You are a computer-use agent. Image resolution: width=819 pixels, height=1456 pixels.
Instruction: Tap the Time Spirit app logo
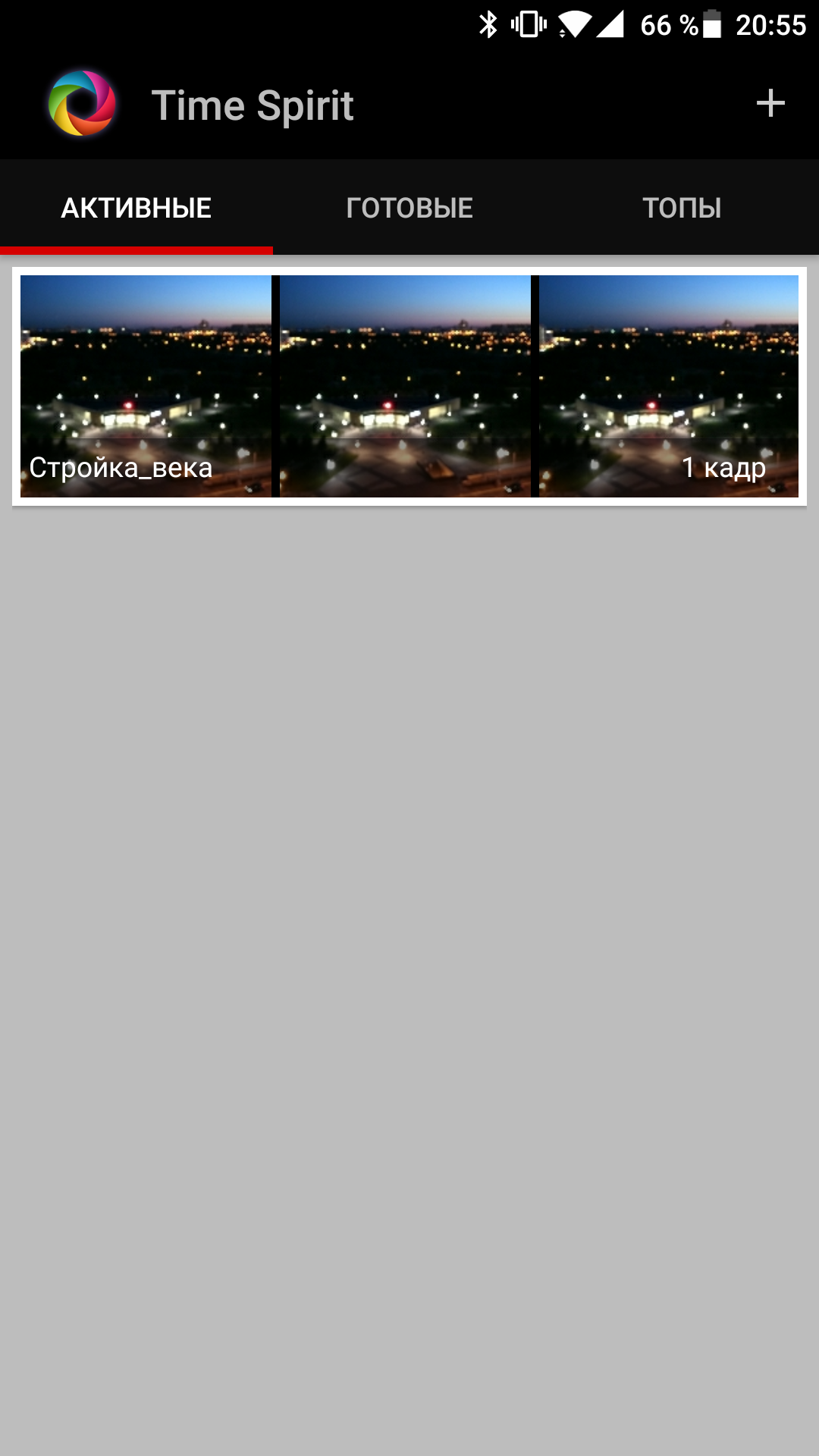82,104
